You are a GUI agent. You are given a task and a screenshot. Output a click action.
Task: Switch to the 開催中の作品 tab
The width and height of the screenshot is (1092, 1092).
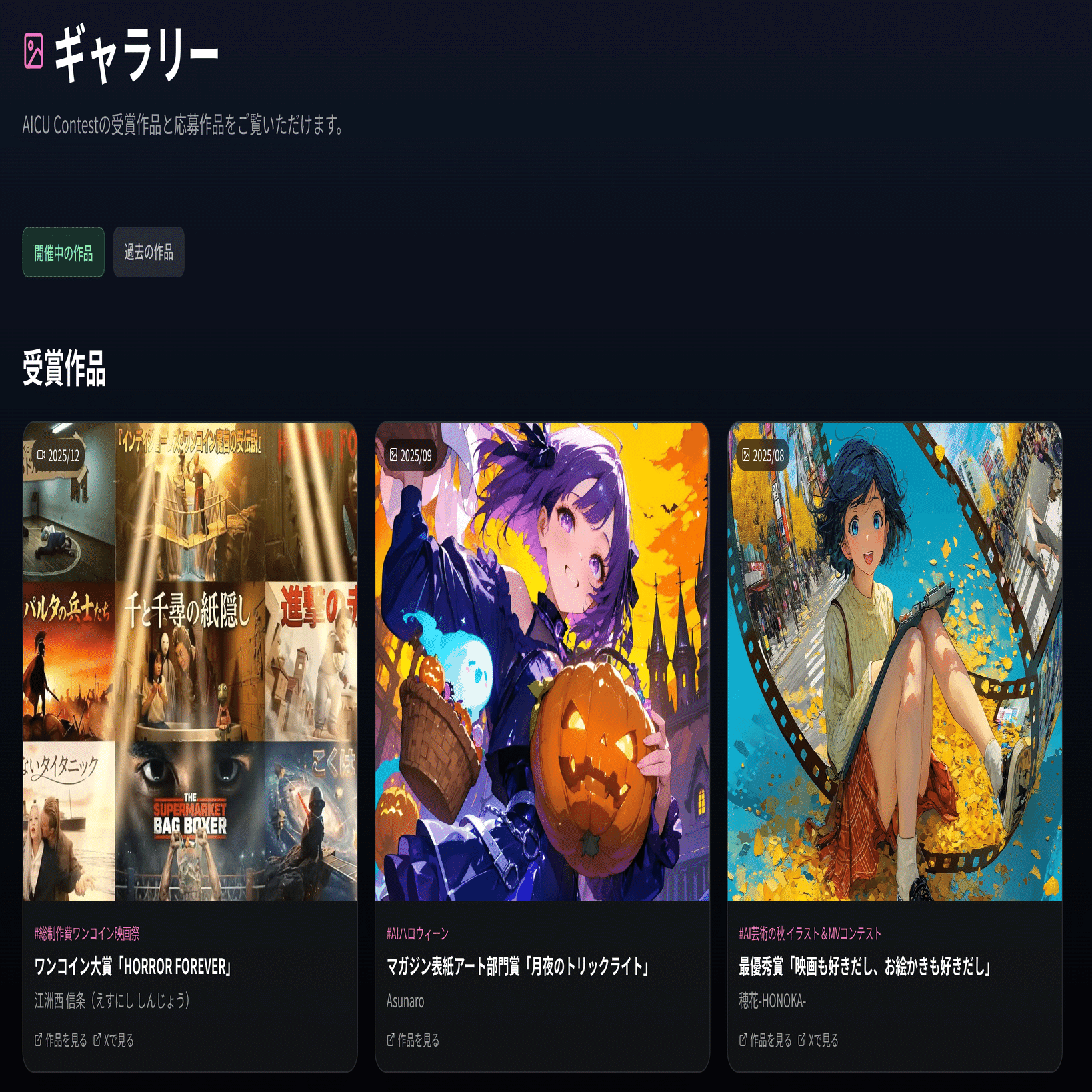tap(63, 253)
